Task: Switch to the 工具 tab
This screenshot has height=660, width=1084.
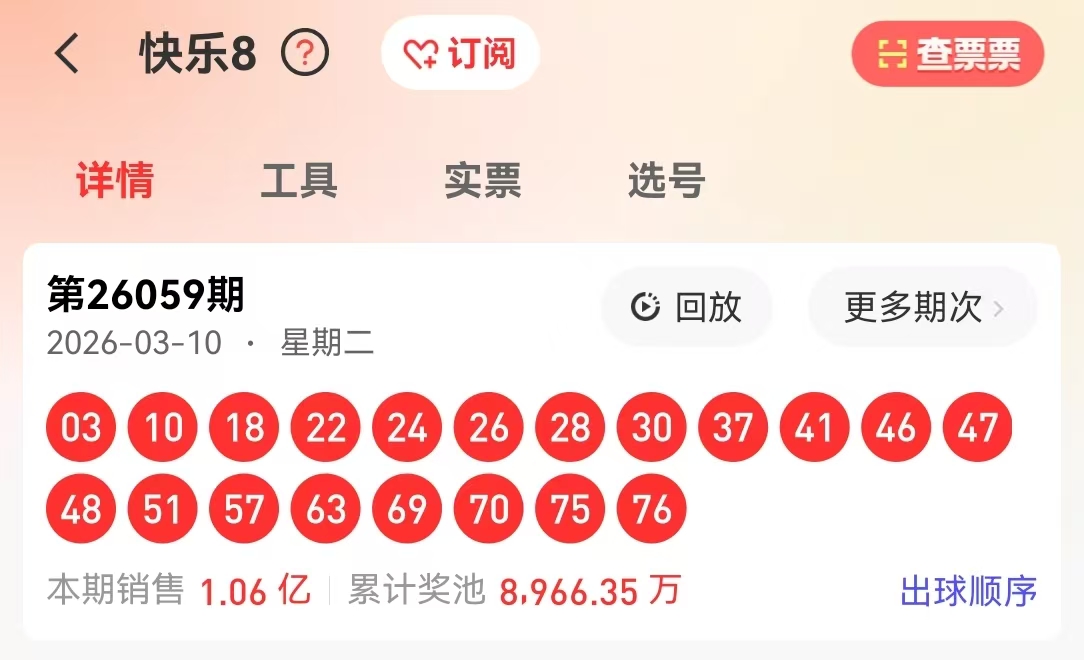Action: coord(298,181)
